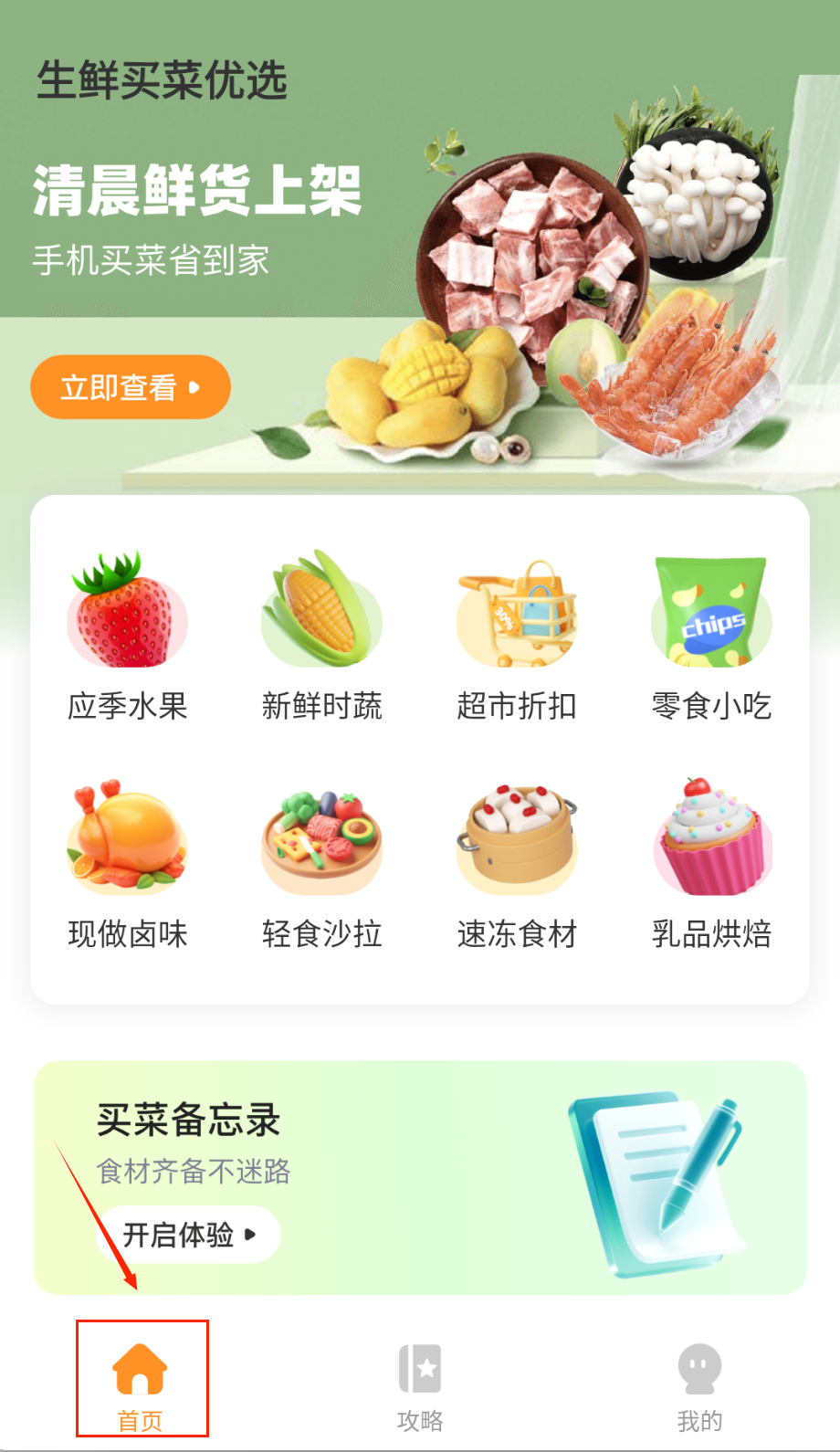Tap the 立即查看 button

point(130,387)
